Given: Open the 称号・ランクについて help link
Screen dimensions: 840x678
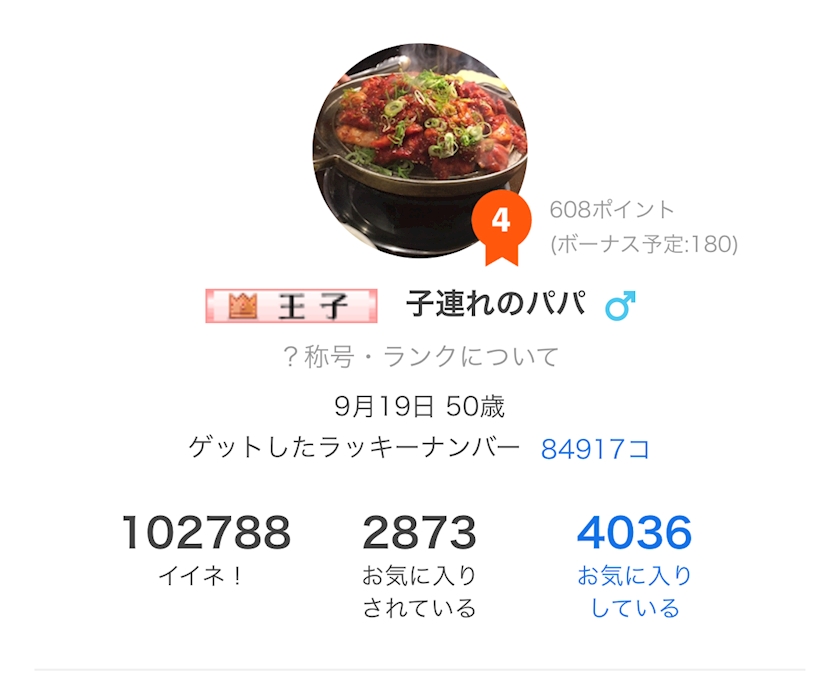Looking at the screenshot, I should tap(421, 357).
